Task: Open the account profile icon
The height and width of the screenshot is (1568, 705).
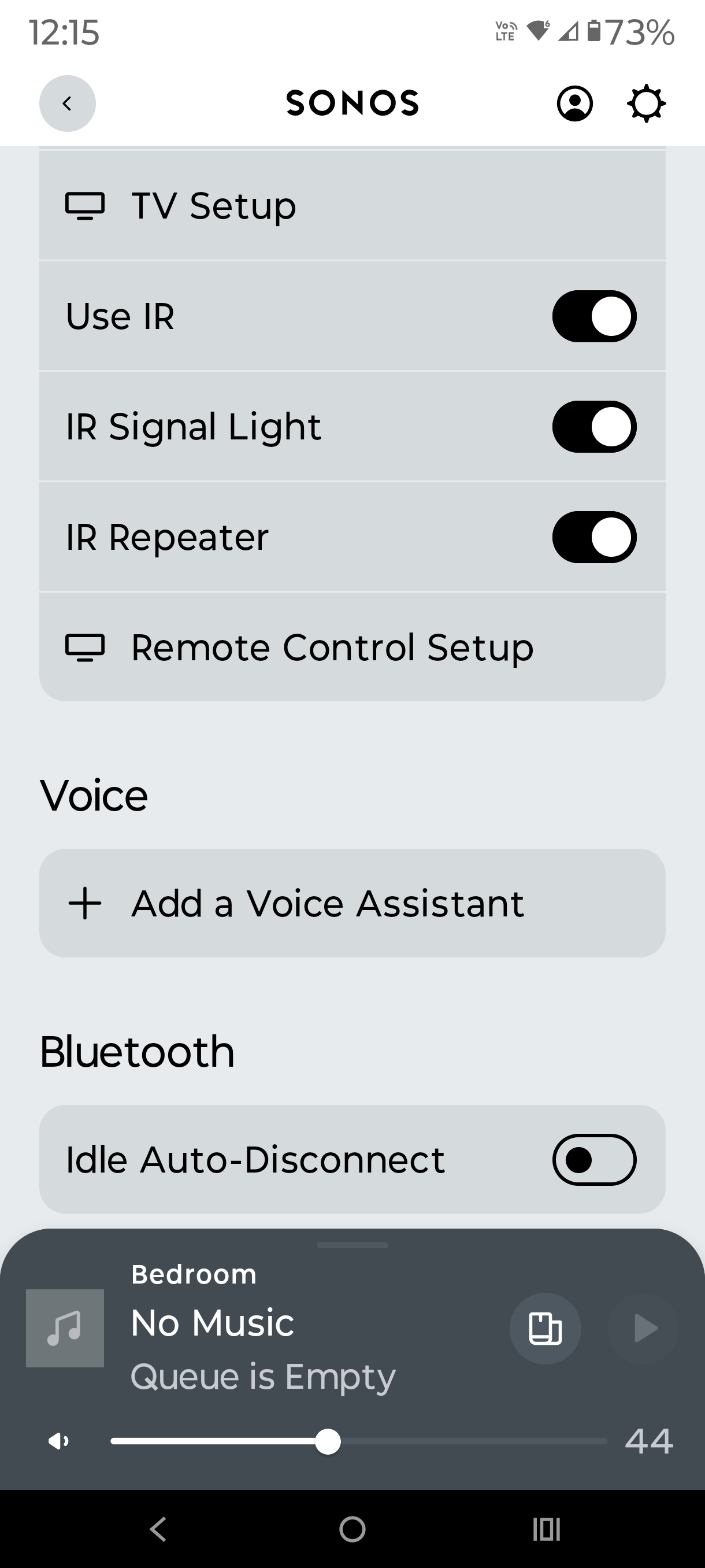Action: coord(574,103)
